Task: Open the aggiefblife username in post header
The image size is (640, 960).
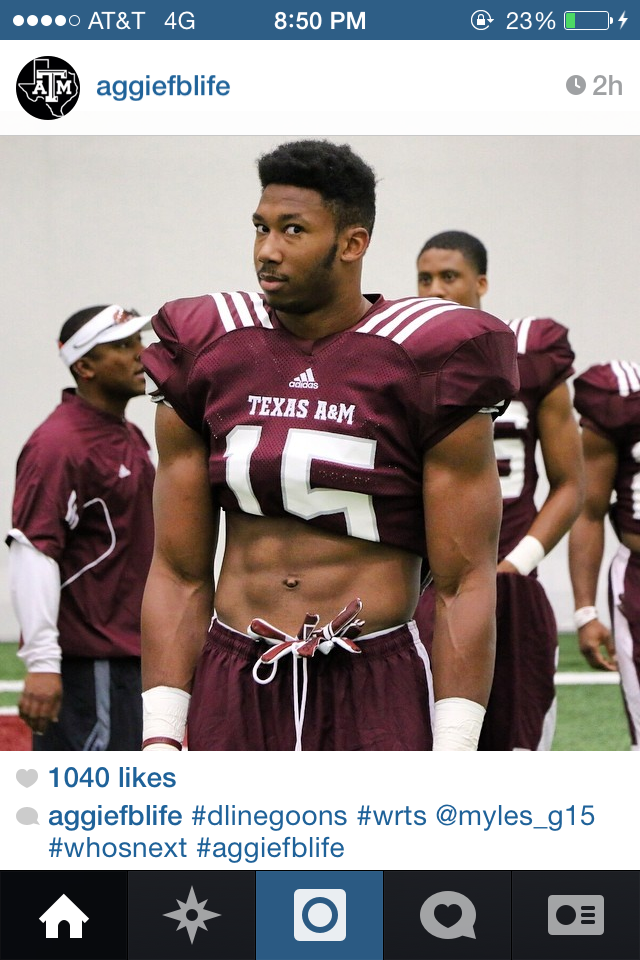Action: click(x=163, y=87)
